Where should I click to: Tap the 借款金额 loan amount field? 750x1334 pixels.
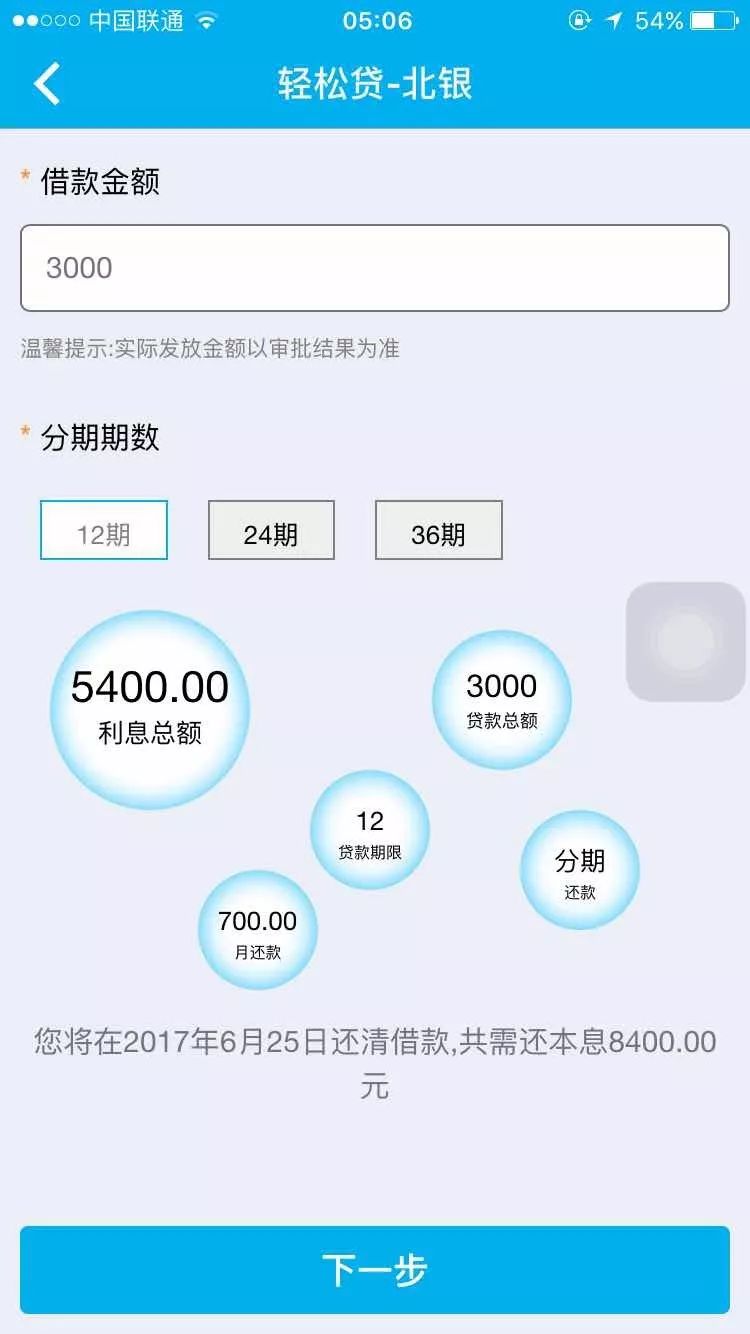click(375, 268)
